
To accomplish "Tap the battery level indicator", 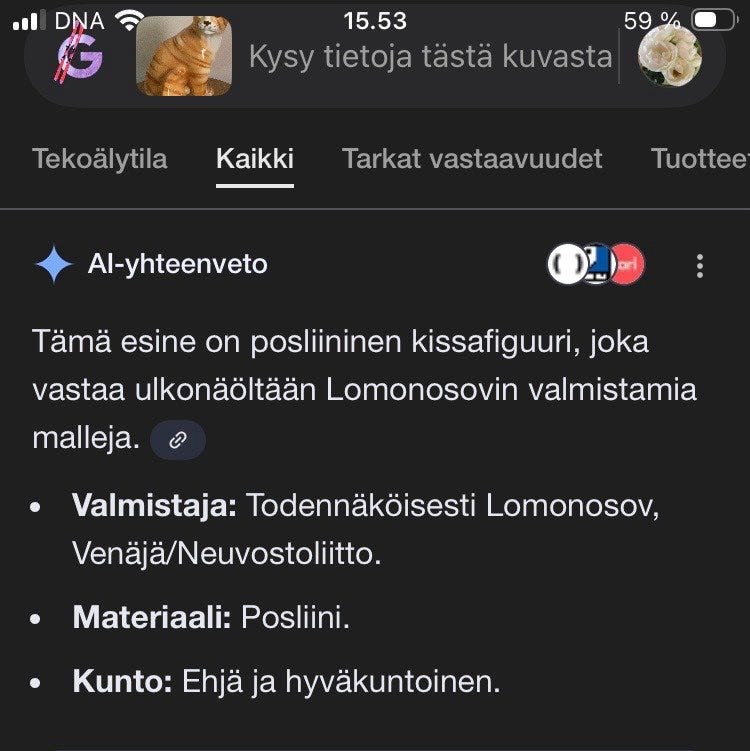I will point(712,17).
